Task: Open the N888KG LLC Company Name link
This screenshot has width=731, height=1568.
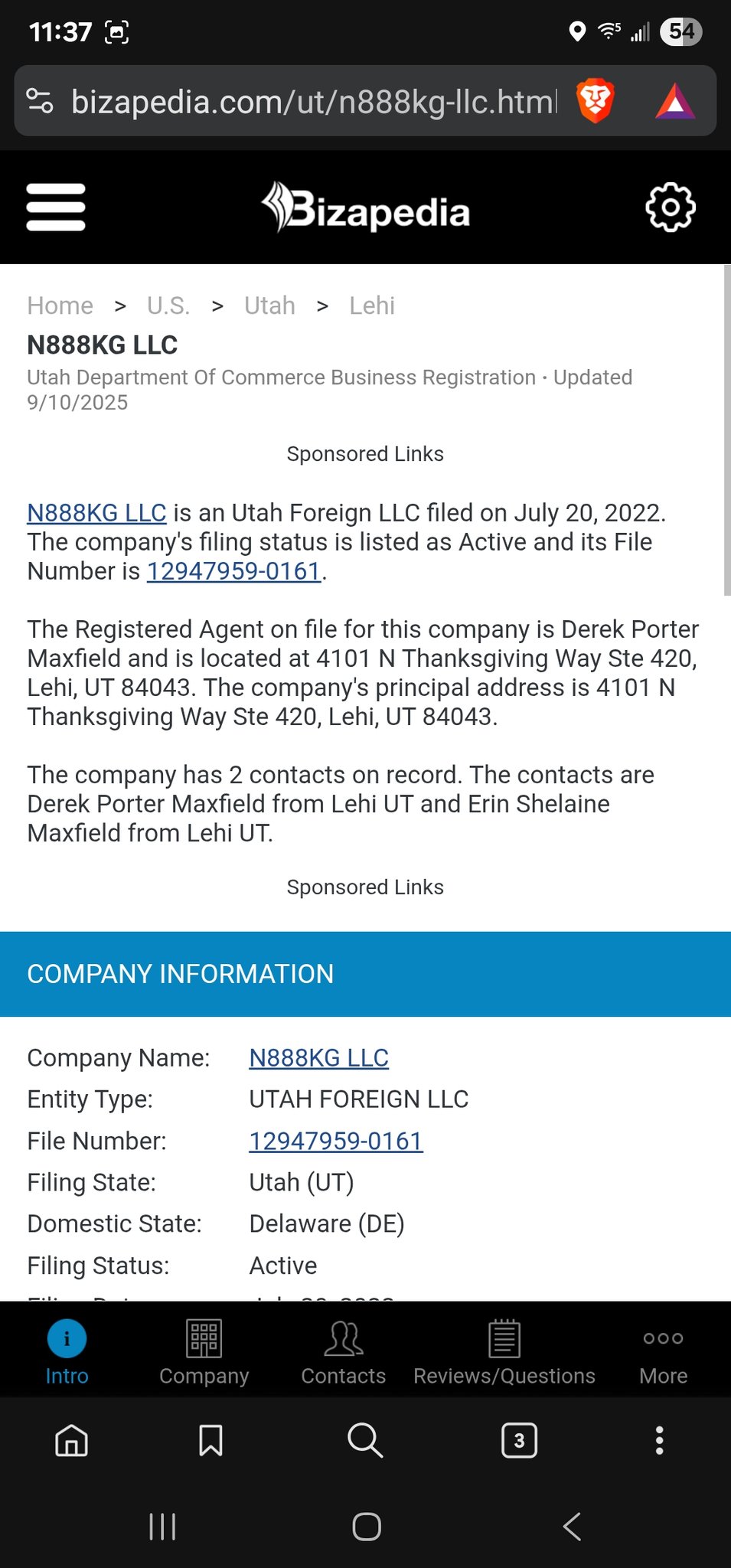Action: [319, 1057]
